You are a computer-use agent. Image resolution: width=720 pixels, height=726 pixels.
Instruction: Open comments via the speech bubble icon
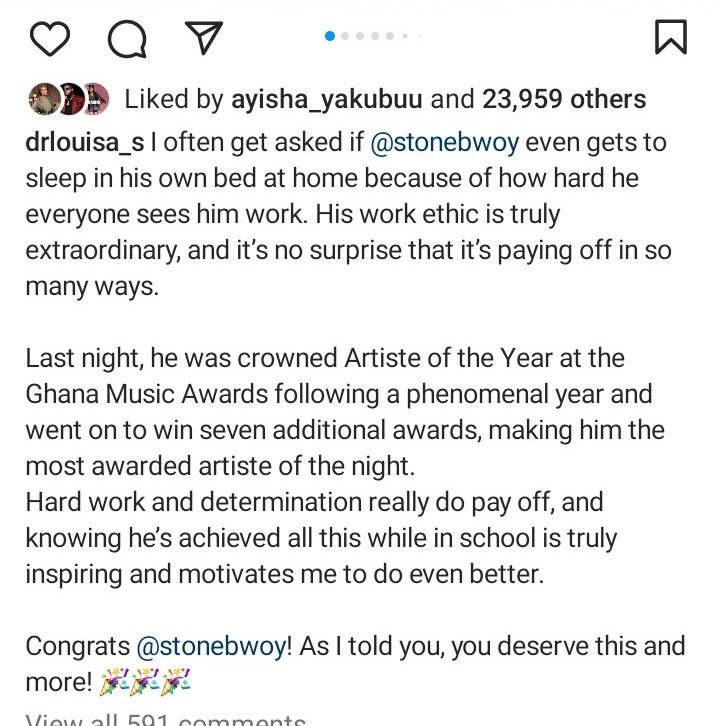pyautogui.click(x=126, y=36)
